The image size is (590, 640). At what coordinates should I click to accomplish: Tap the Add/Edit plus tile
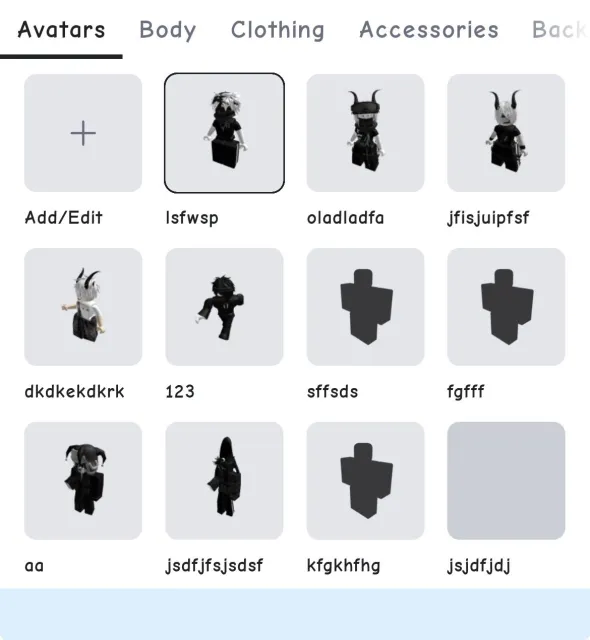[83, 133]
